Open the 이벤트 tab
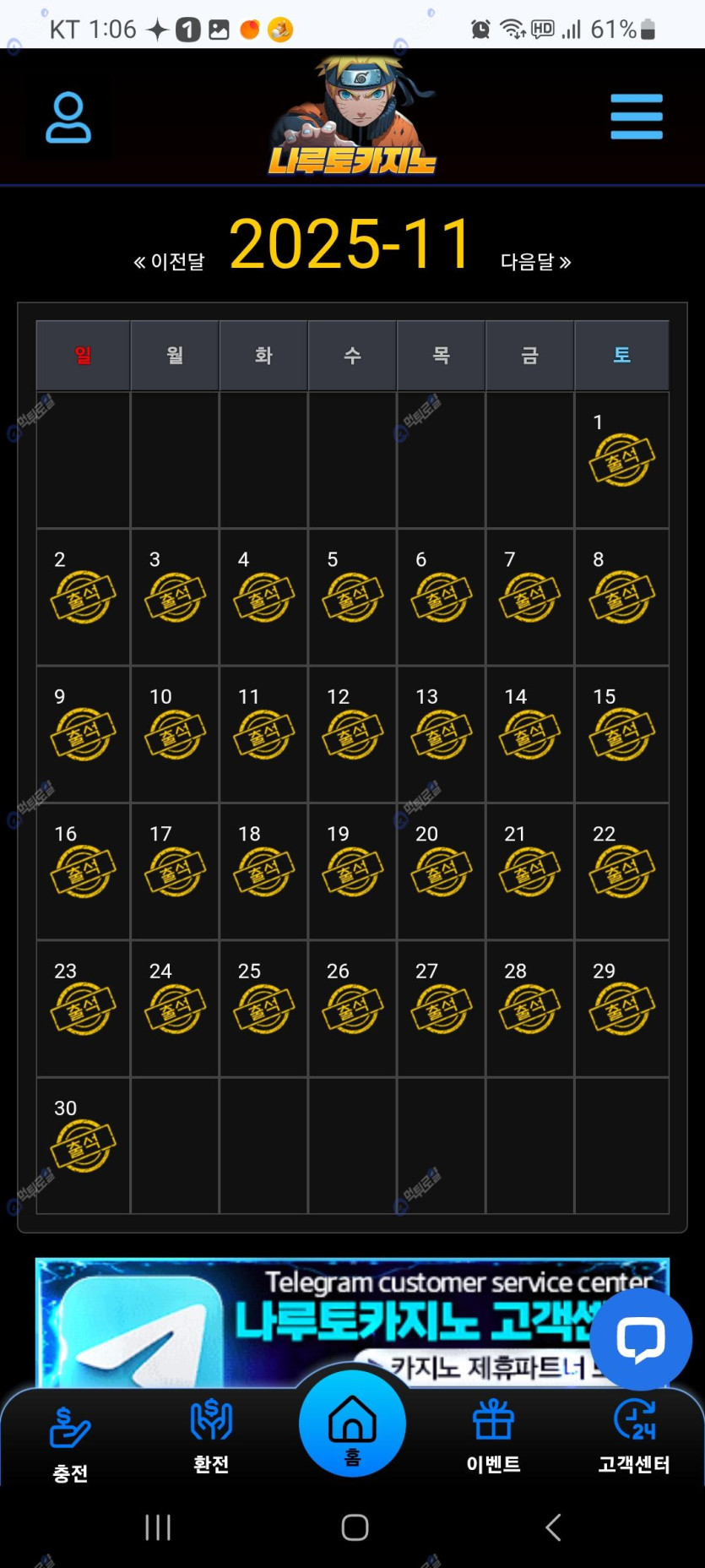The width and height of the screenshot is (705, 1568). 494,1436
